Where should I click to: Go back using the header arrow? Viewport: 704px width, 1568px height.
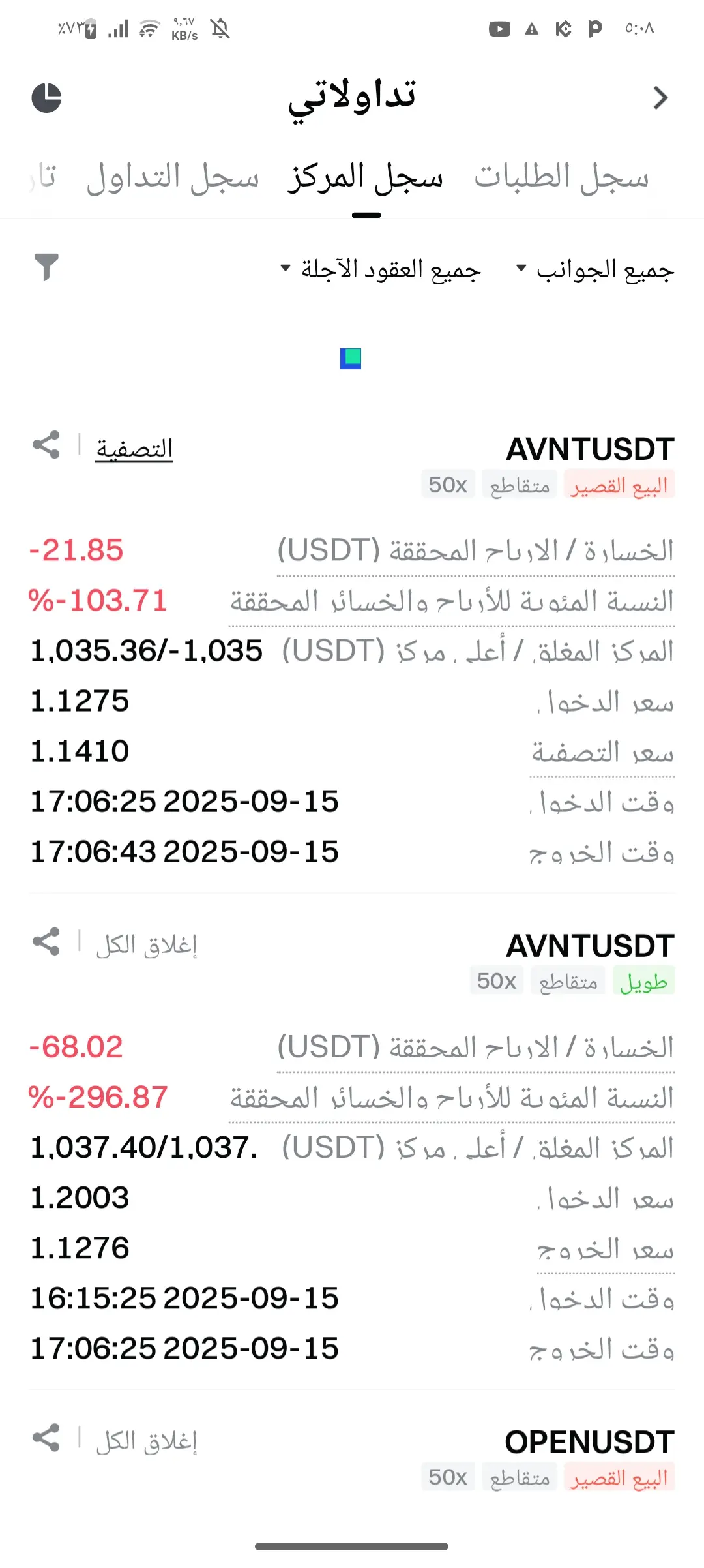coord(660,98)
